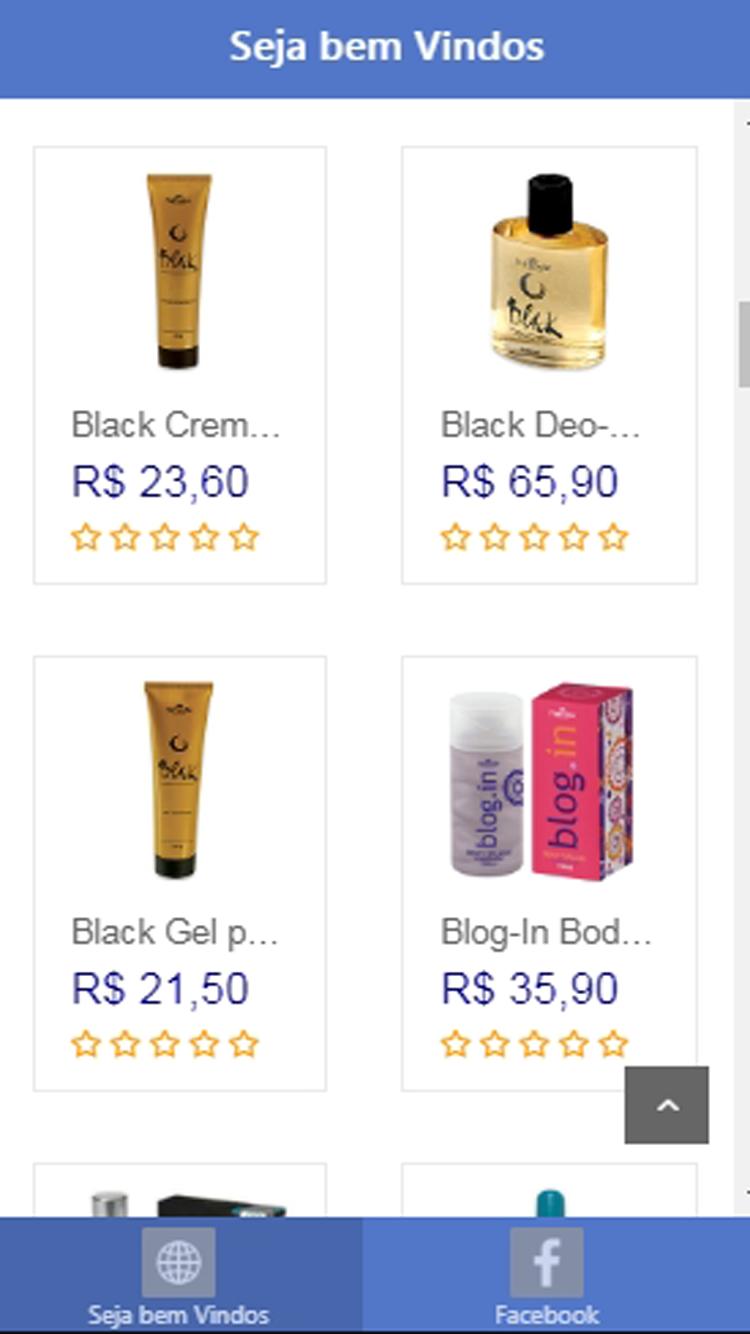Open the Black Creme product image
This screenshot has width=750, height=1334.
(x=180, y=270)
